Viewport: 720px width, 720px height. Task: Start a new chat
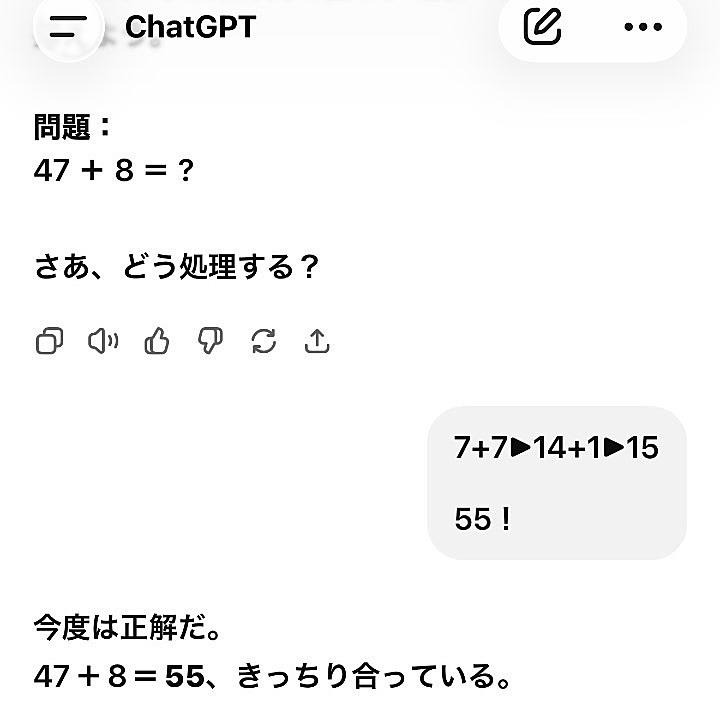point(542,27)
